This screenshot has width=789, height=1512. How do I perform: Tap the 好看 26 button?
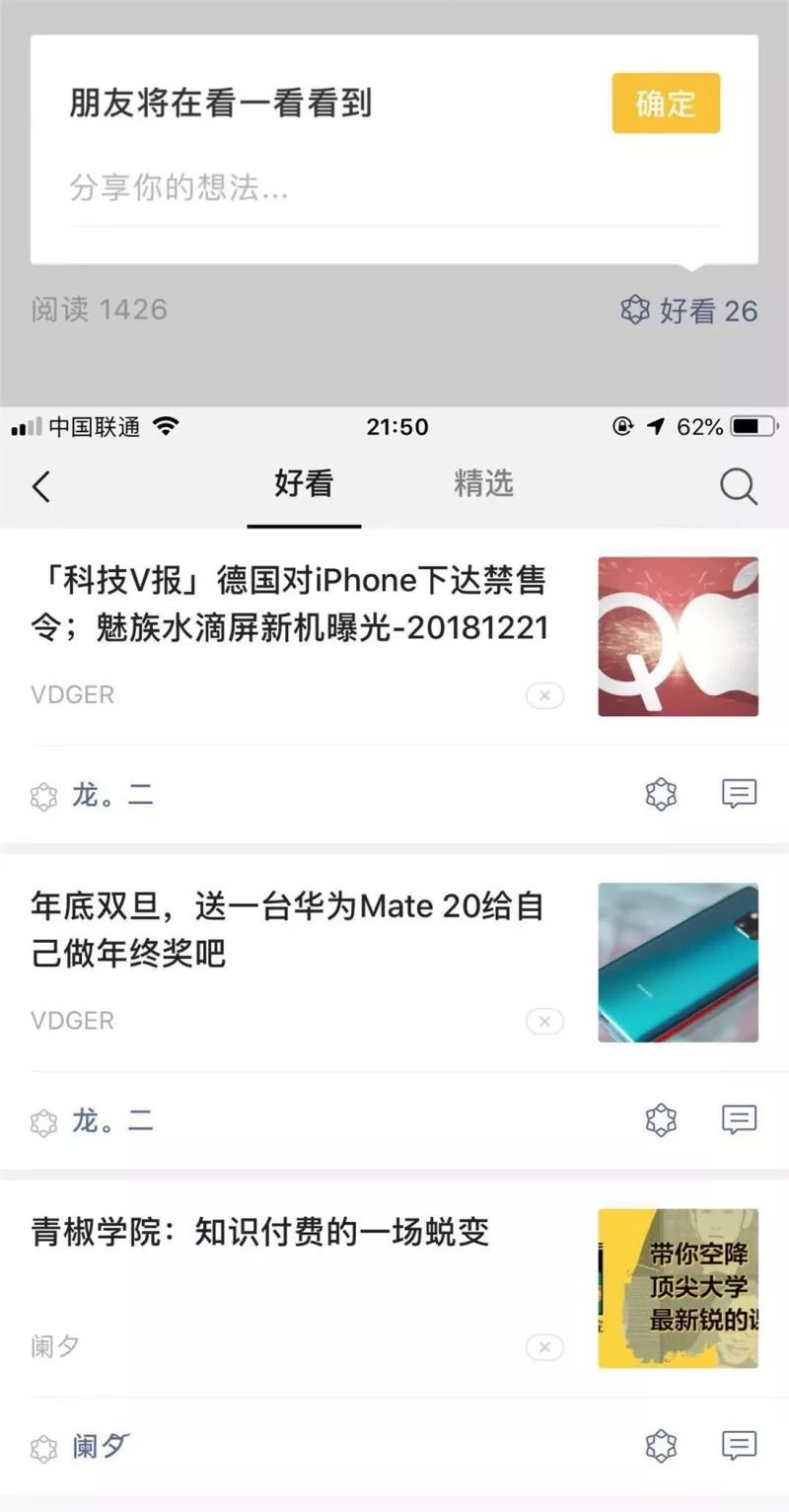tap(688, 311)
